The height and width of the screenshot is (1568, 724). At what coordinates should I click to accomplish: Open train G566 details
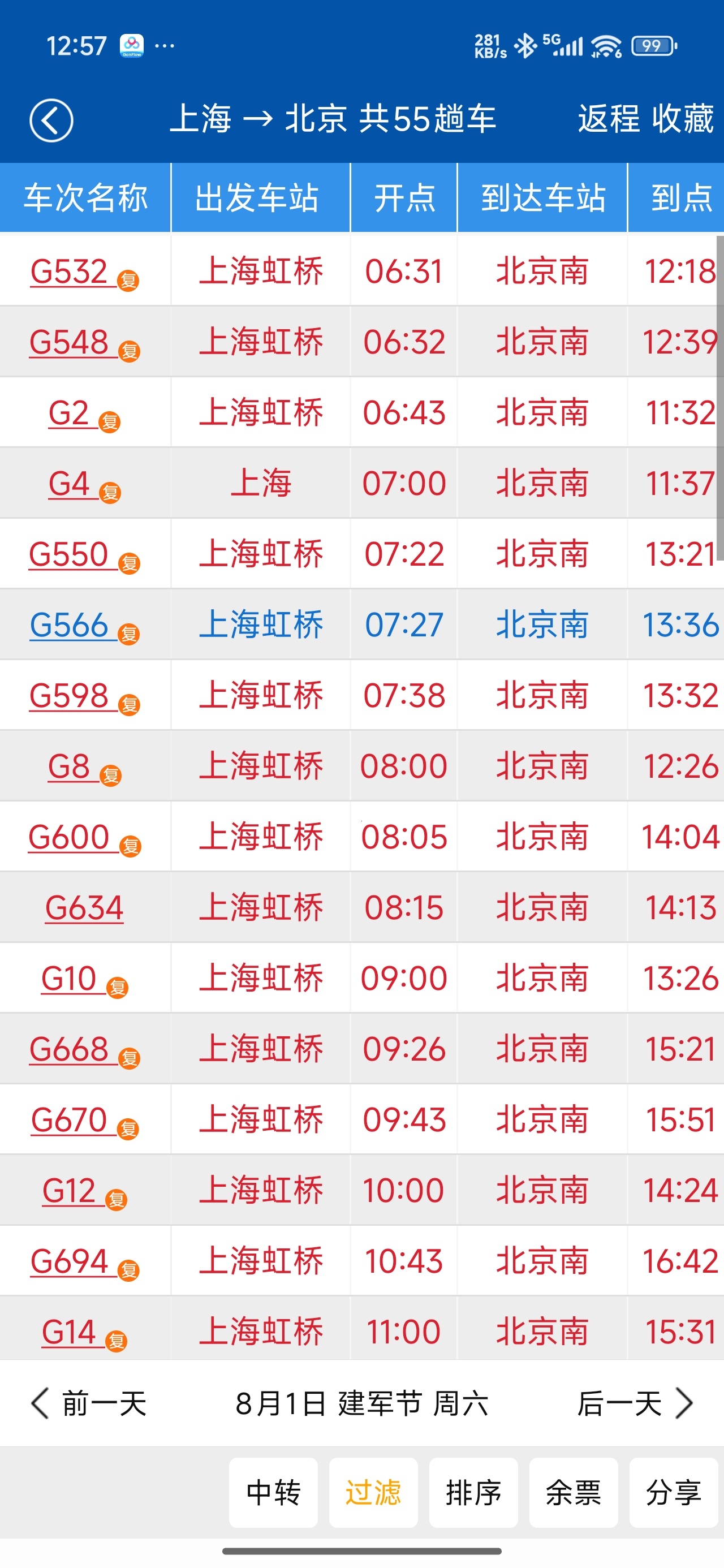(x=70, y=624)
